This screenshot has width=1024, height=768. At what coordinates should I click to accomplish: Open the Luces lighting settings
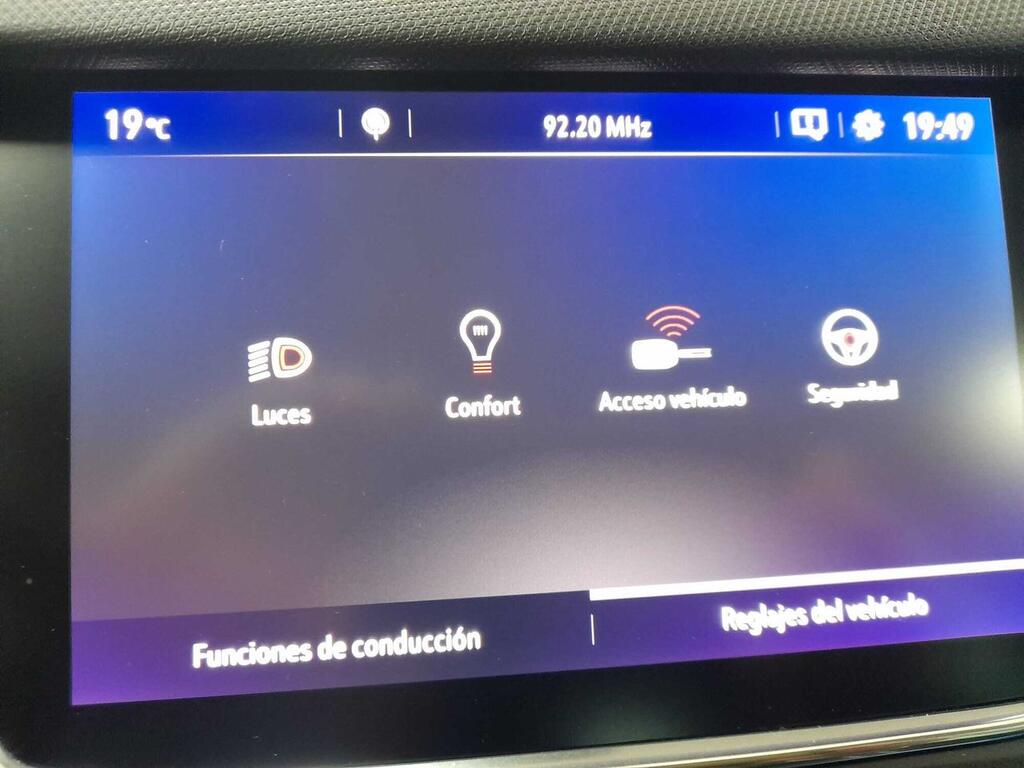[281, 380]
